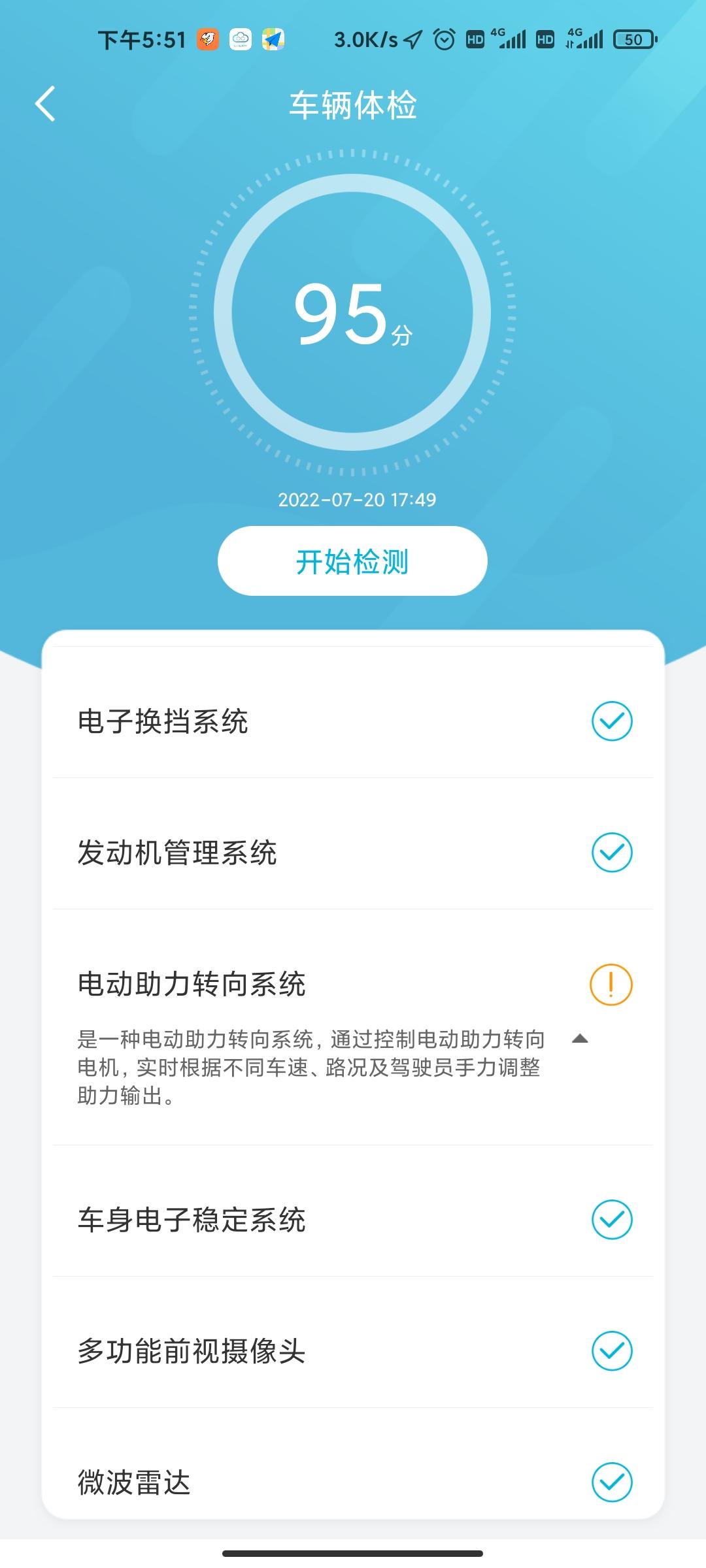Collapse the 电动助力转向系统 description arrow
Screen dimensions: 706x1568
(580, 1039)
